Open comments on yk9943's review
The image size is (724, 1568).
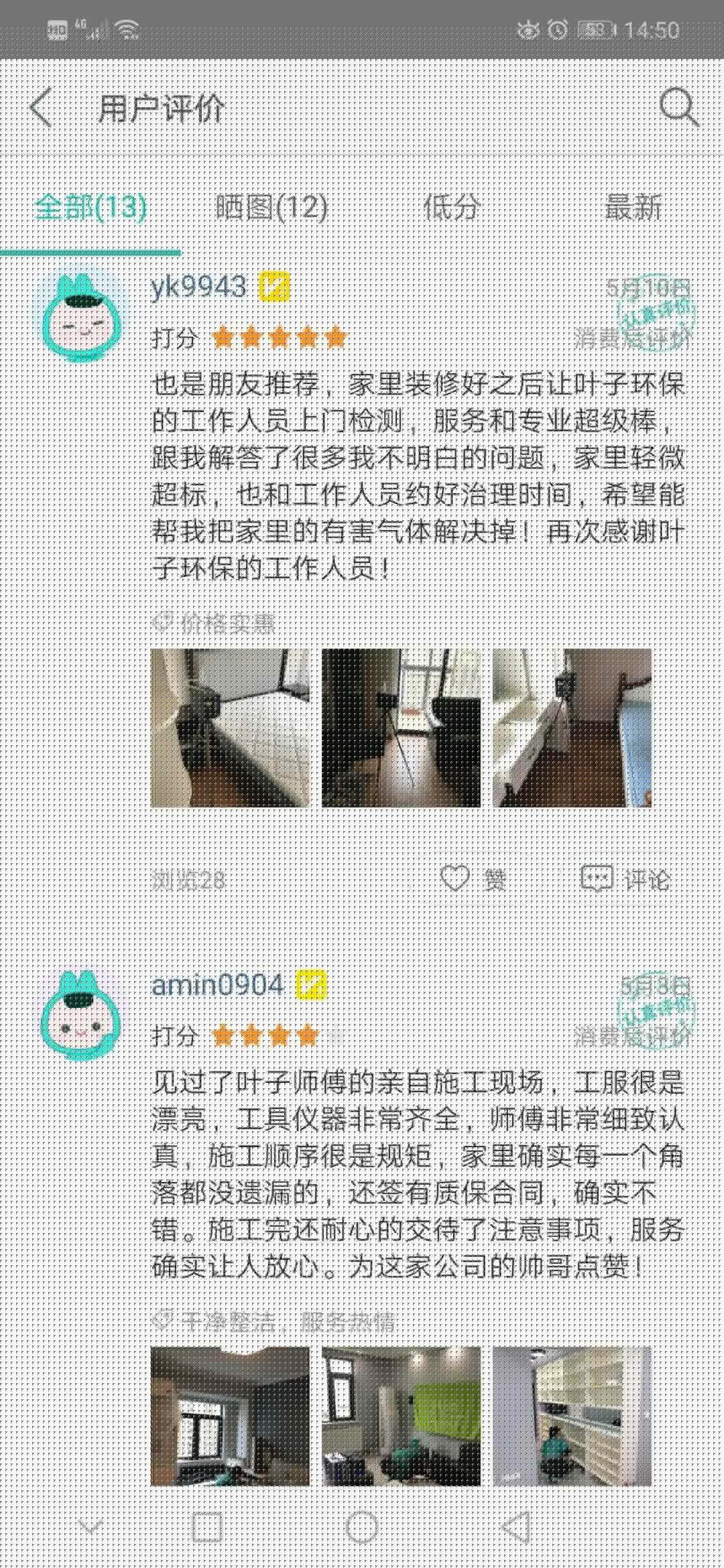coord(599,878)
